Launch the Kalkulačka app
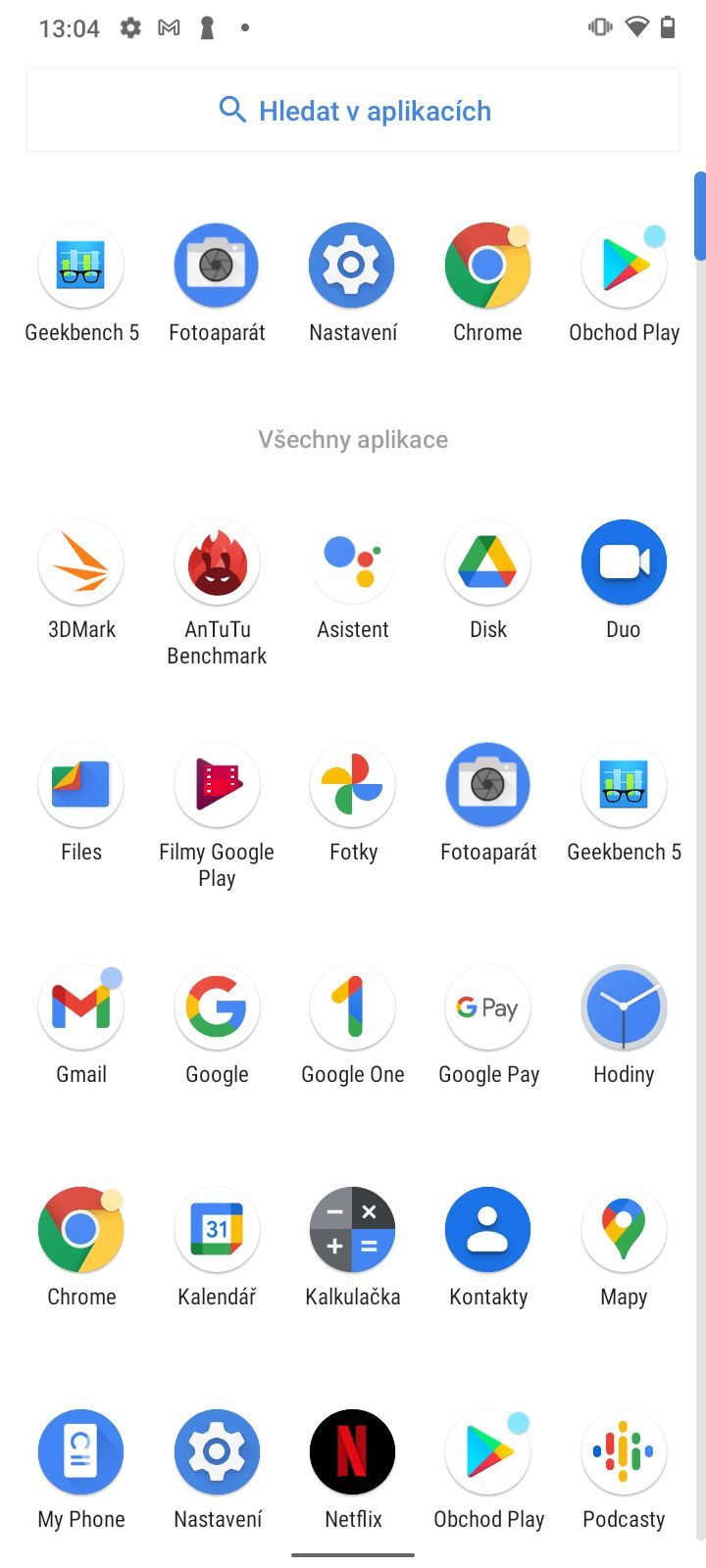Image resolution: width=706 pixels, height=1568 pixels. (352, 1230)
